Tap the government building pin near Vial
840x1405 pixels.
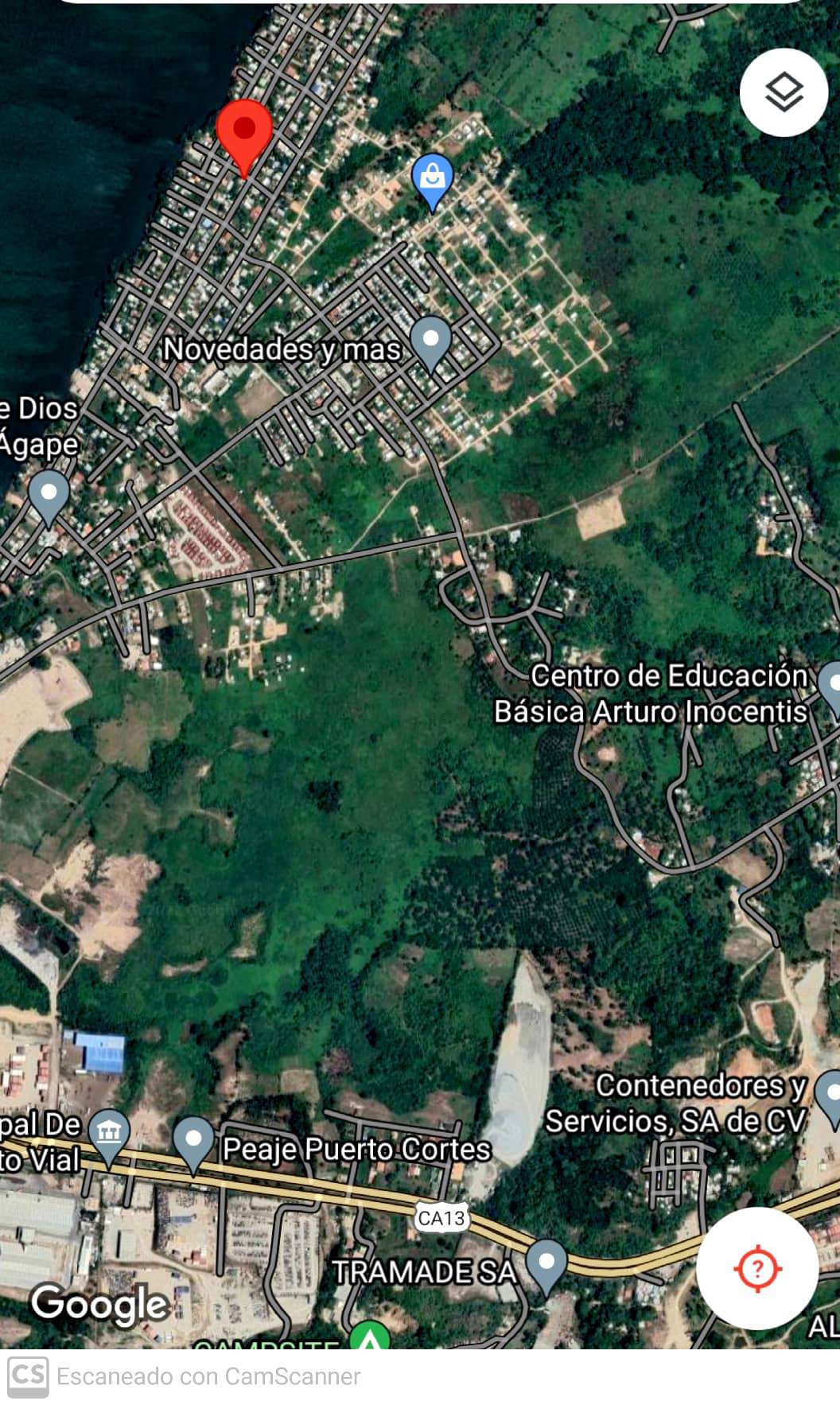pos(109,1133)
